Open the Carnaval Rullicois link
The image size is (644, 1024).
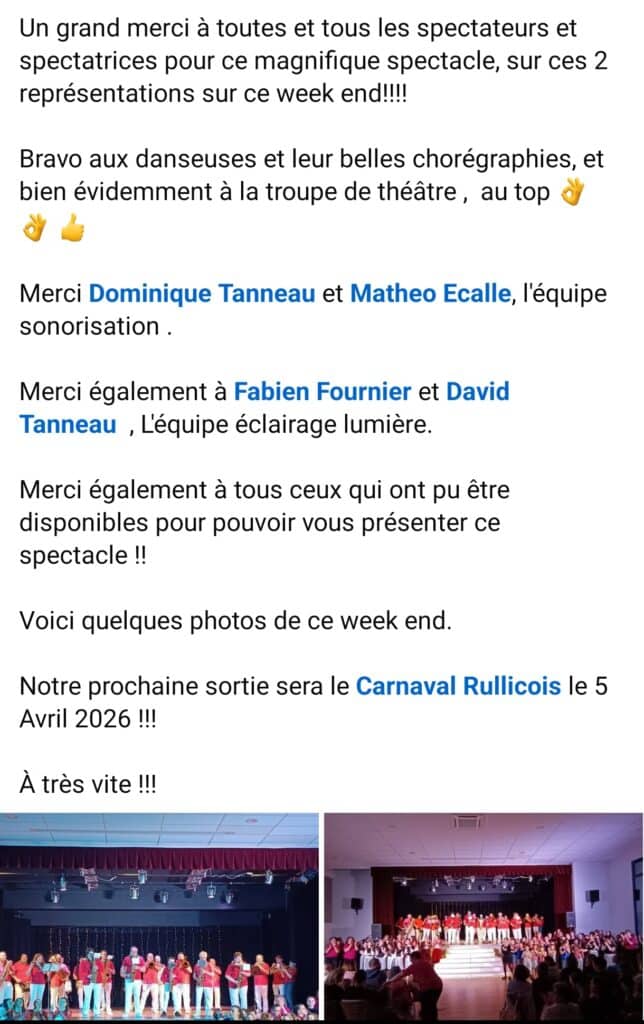[x=458, y=687]
